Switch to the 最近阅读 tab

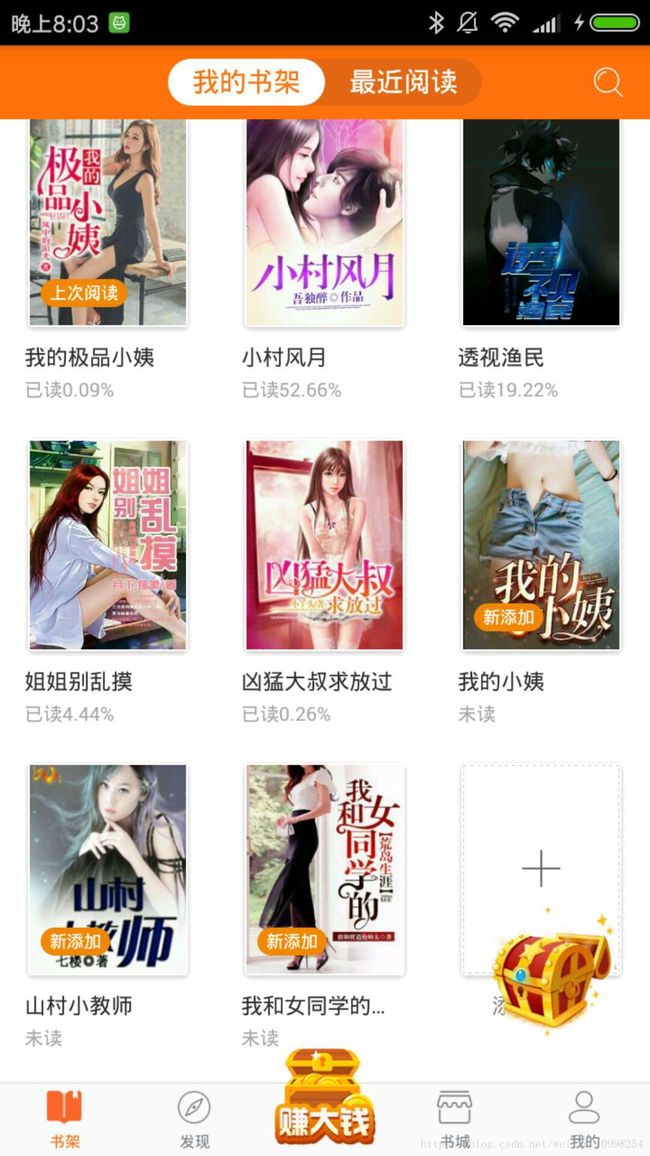tap(403, 82)
